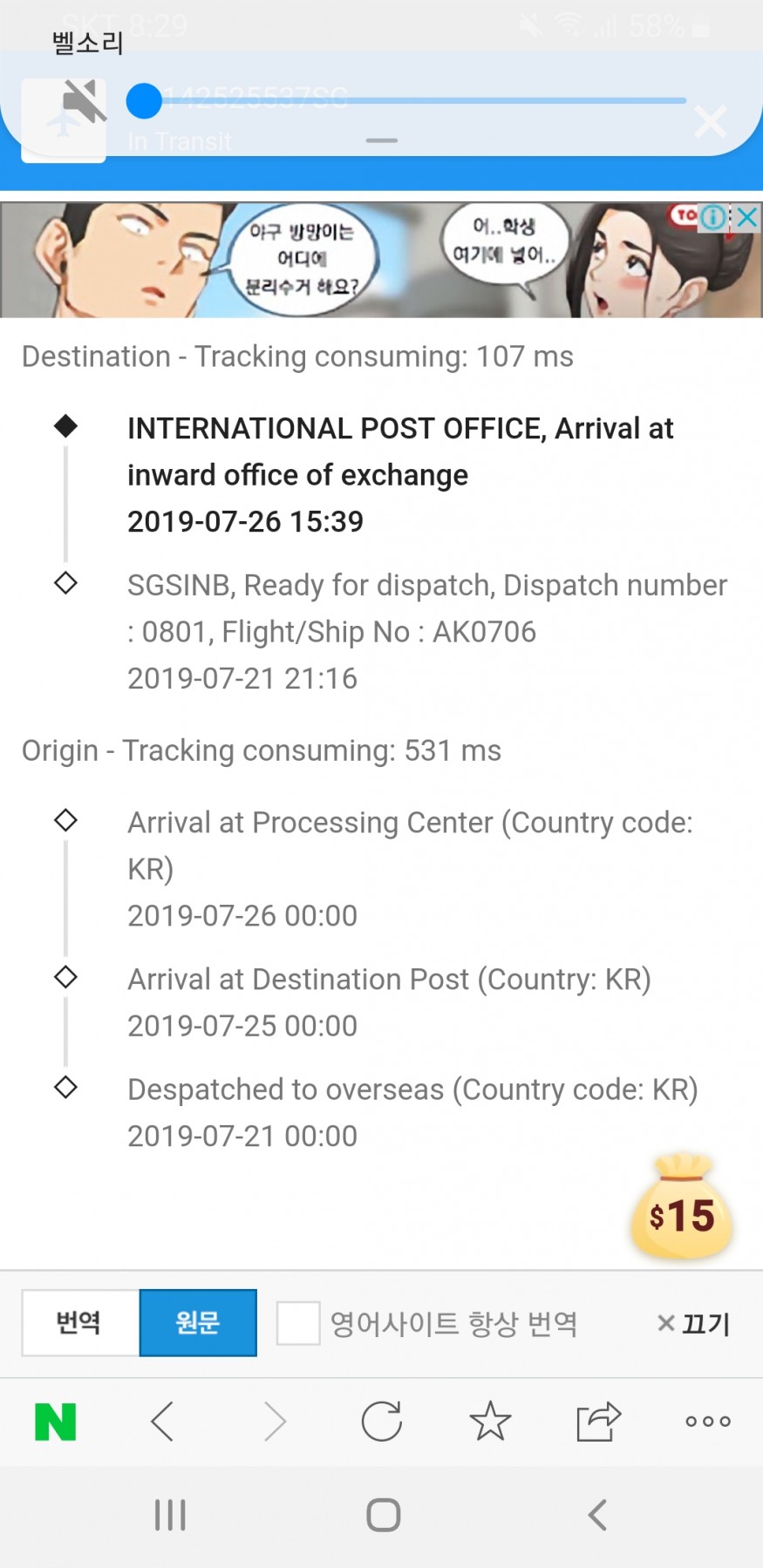Open recent apps from navigation bar

pos(170,1515)
